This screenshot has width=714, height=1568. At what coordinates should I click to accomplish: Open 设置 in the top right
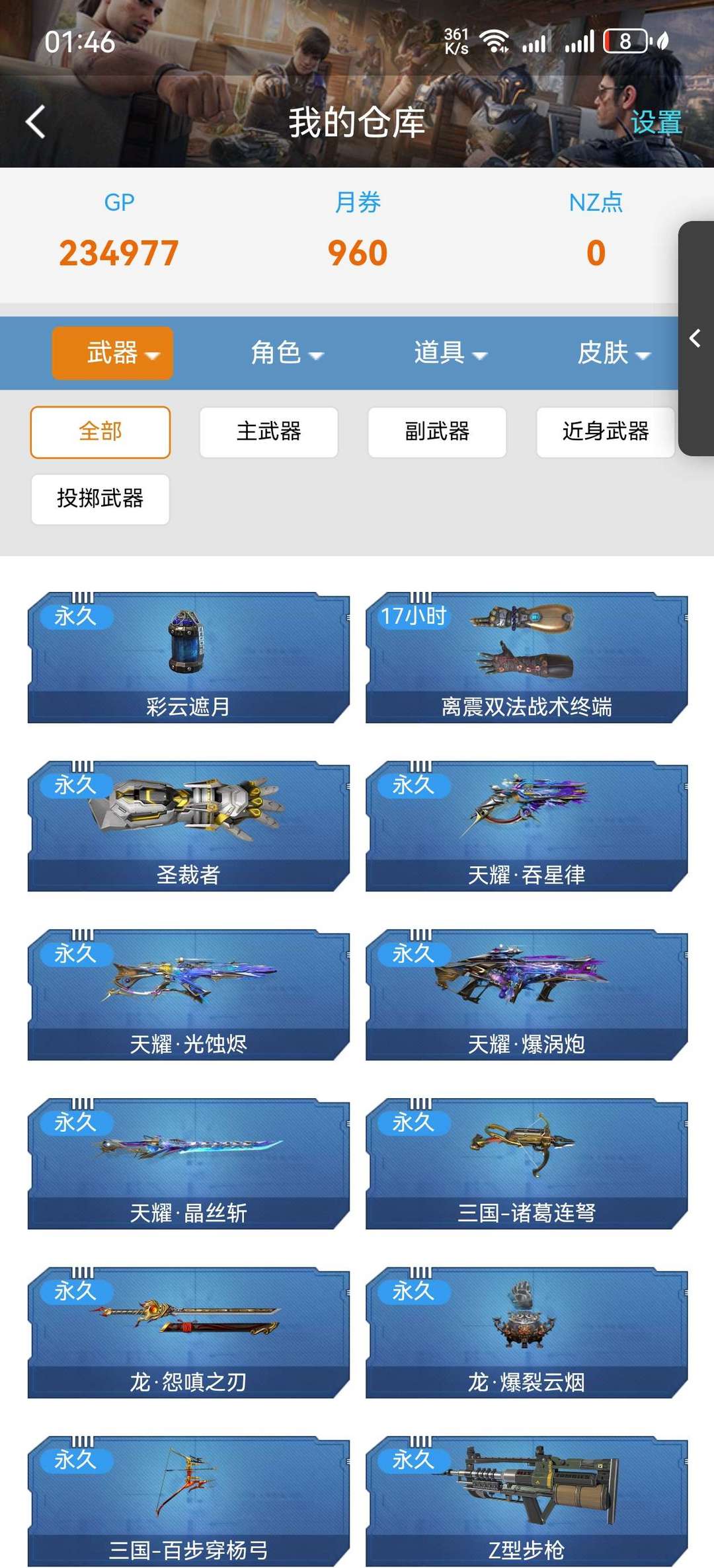click(656, 122)
